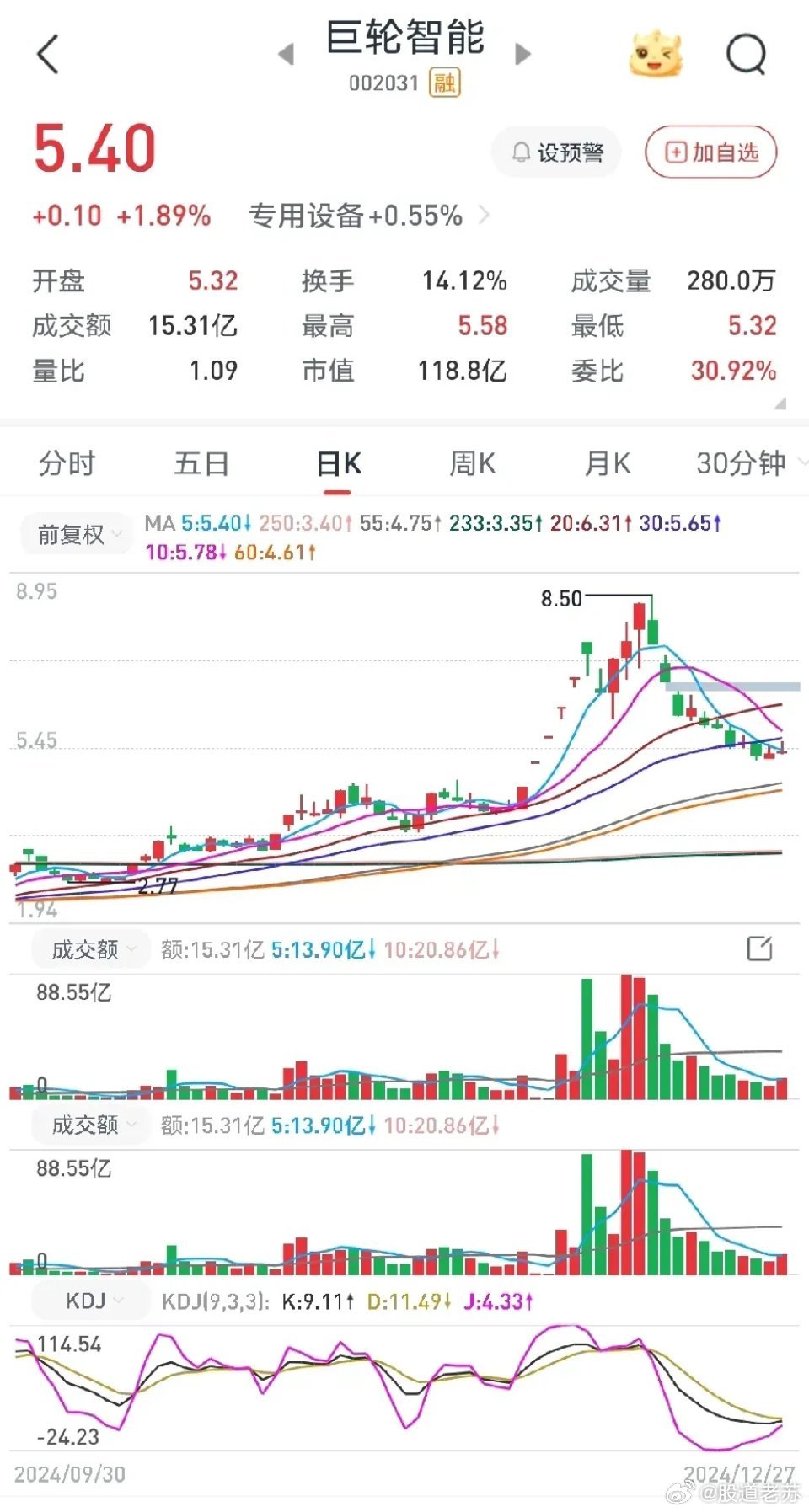The width and height of the screenshot is (809, 1512).
Task: Open the 30分钟 period dropdown
Action: click(750, 463)
